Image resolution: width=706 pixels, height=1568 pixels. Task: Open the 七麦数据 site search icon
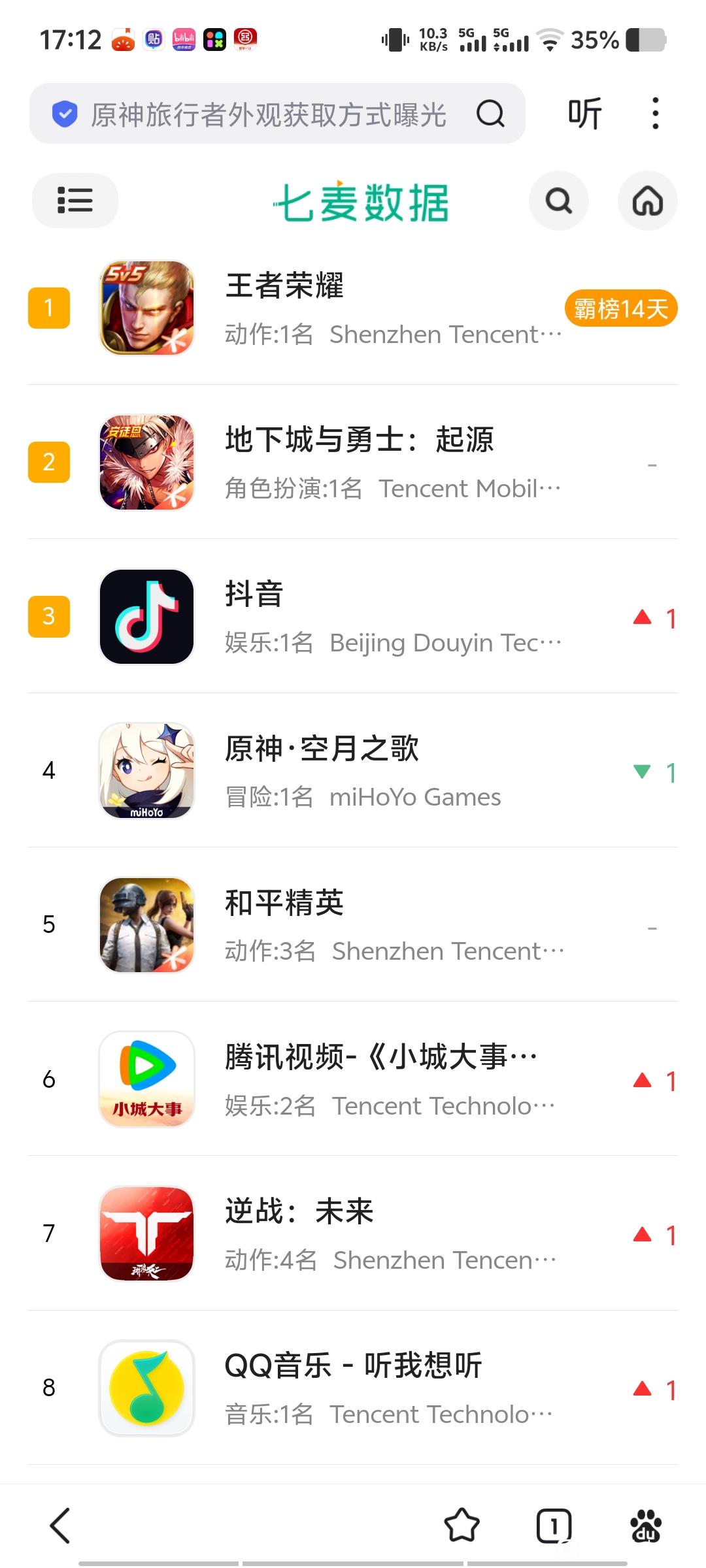(558, 201)
